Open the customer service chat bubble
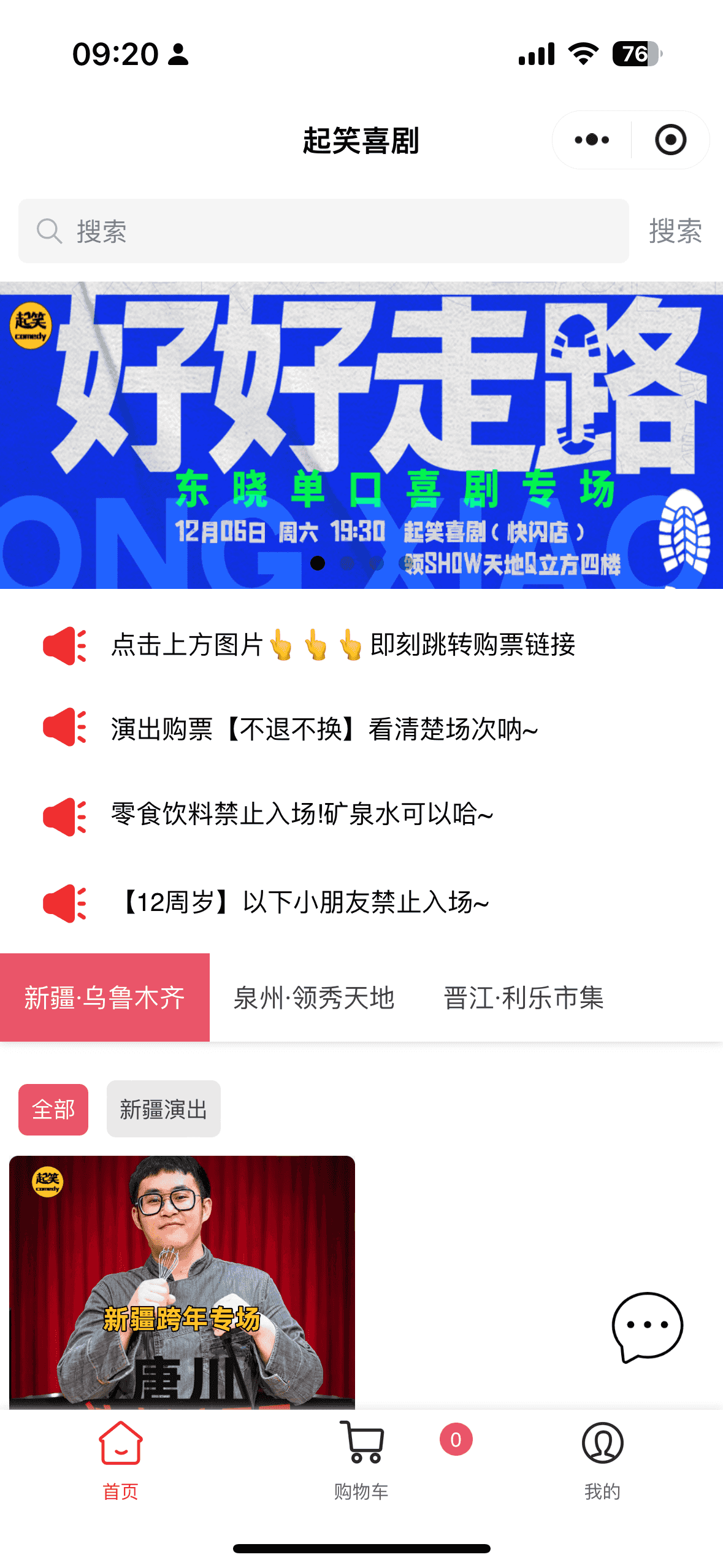The image size is (723, 1568). pyautogui.click(x=647, y=1326)
